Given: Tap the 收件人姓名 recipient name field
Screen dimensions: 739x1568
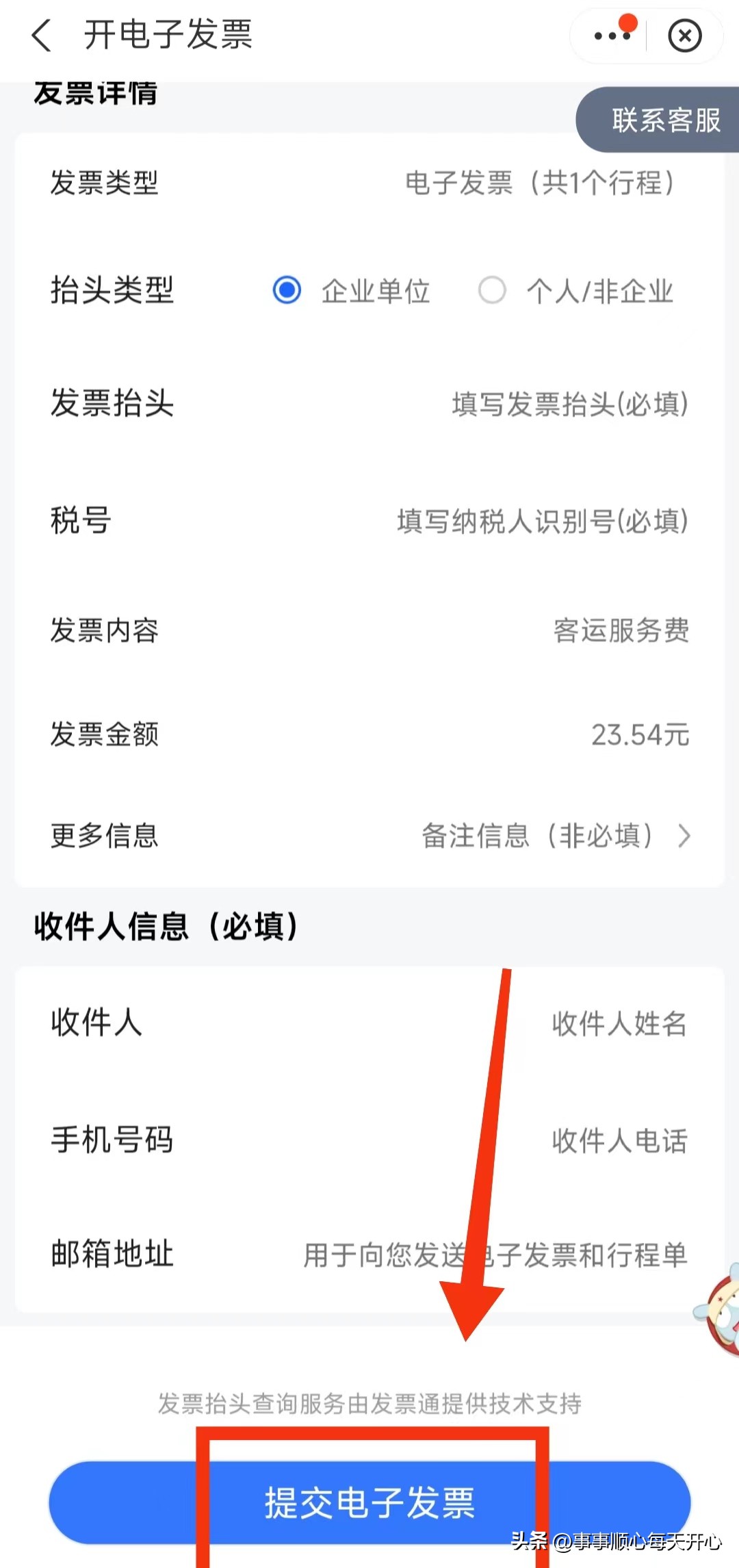Looking at the screenshot, I should tap(618, 1025).
